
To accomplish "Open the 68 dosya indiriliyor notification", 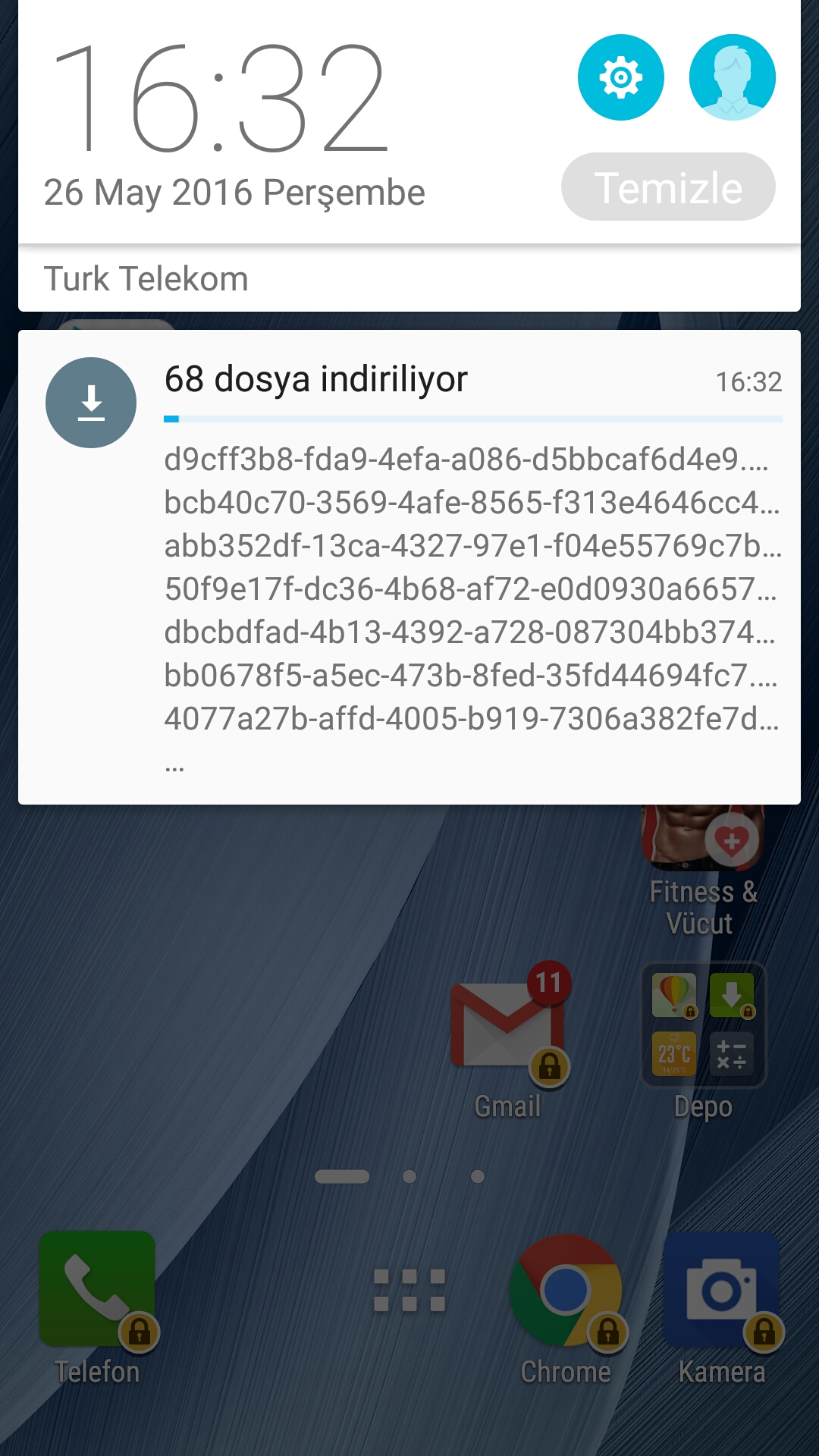I will pos(409,567).
